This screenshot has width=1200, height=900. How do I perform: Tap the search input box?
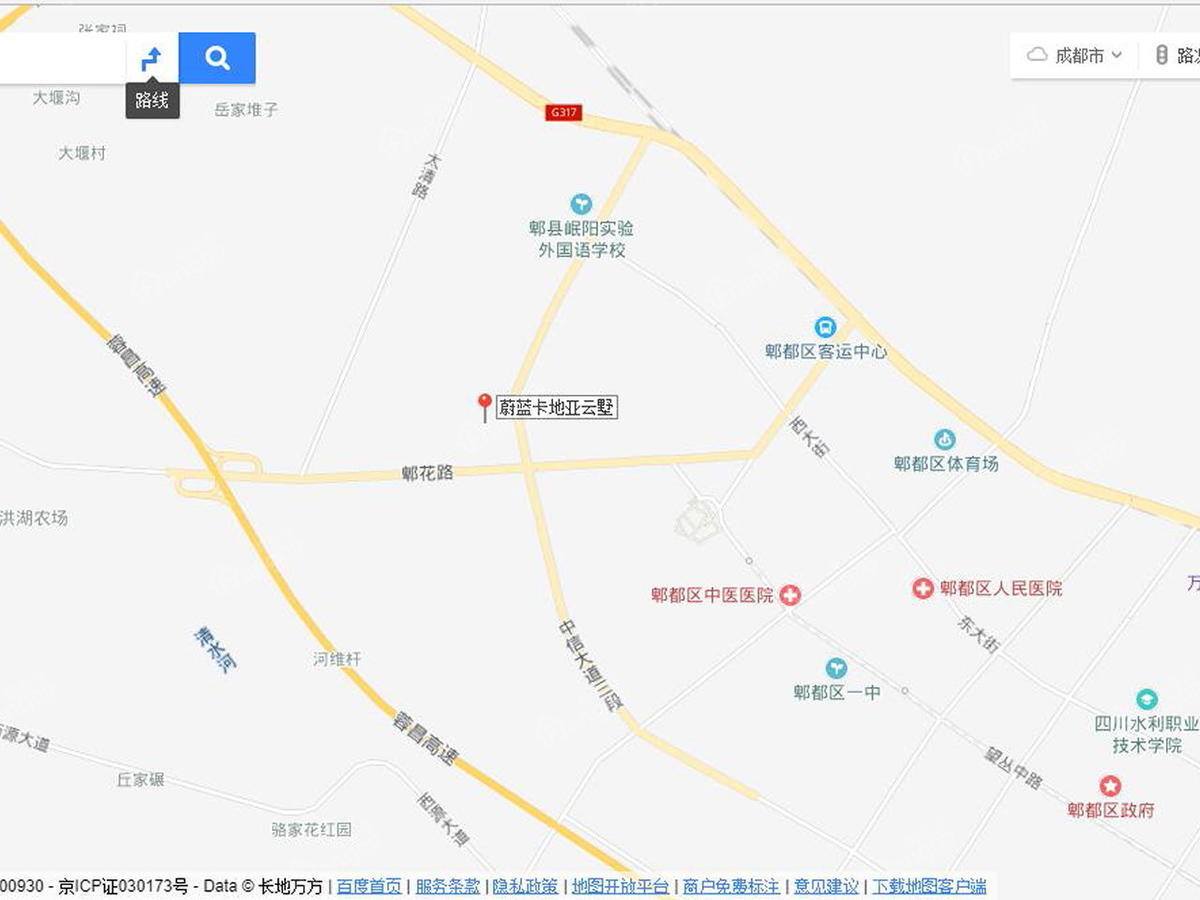(60, 58)
